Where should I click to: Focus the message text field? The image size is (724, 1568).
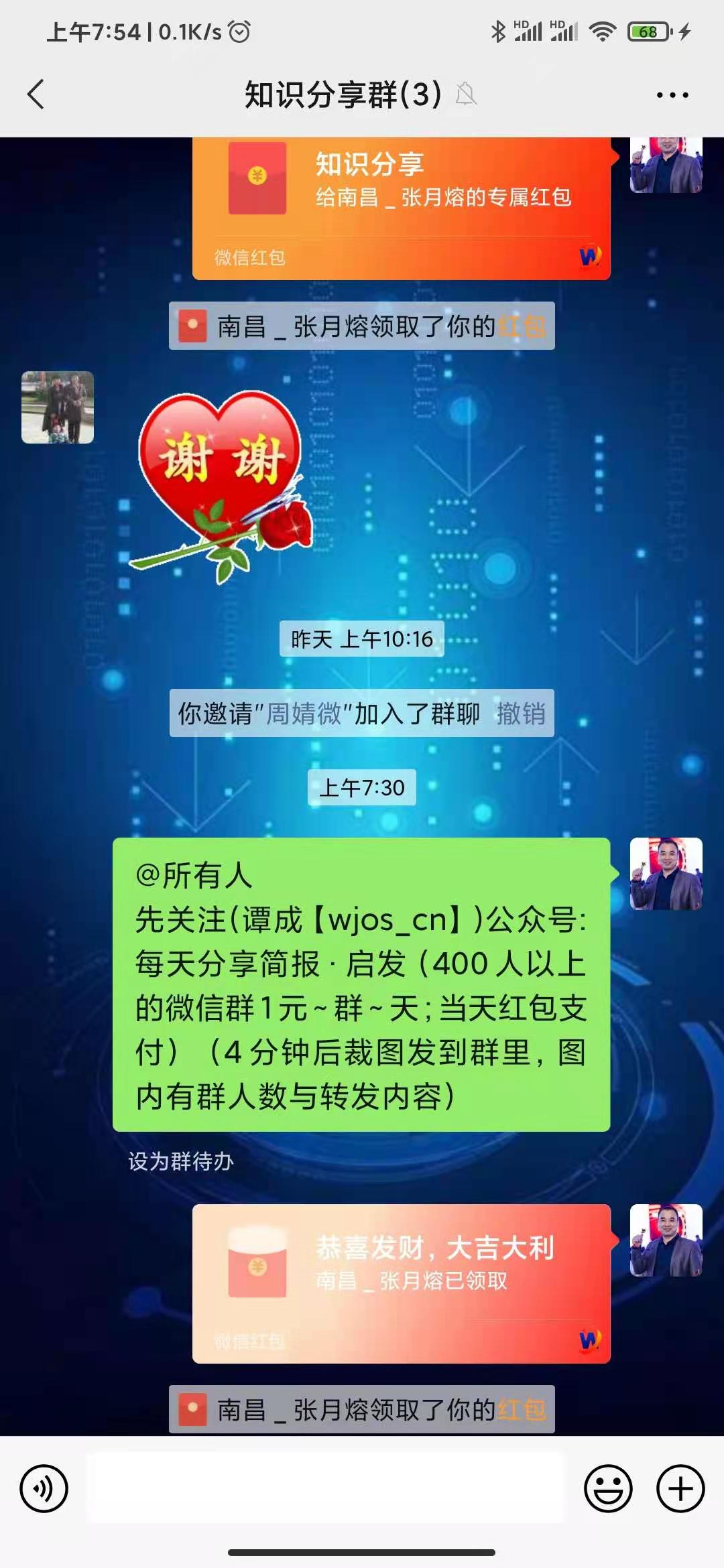pos(326,1488)
